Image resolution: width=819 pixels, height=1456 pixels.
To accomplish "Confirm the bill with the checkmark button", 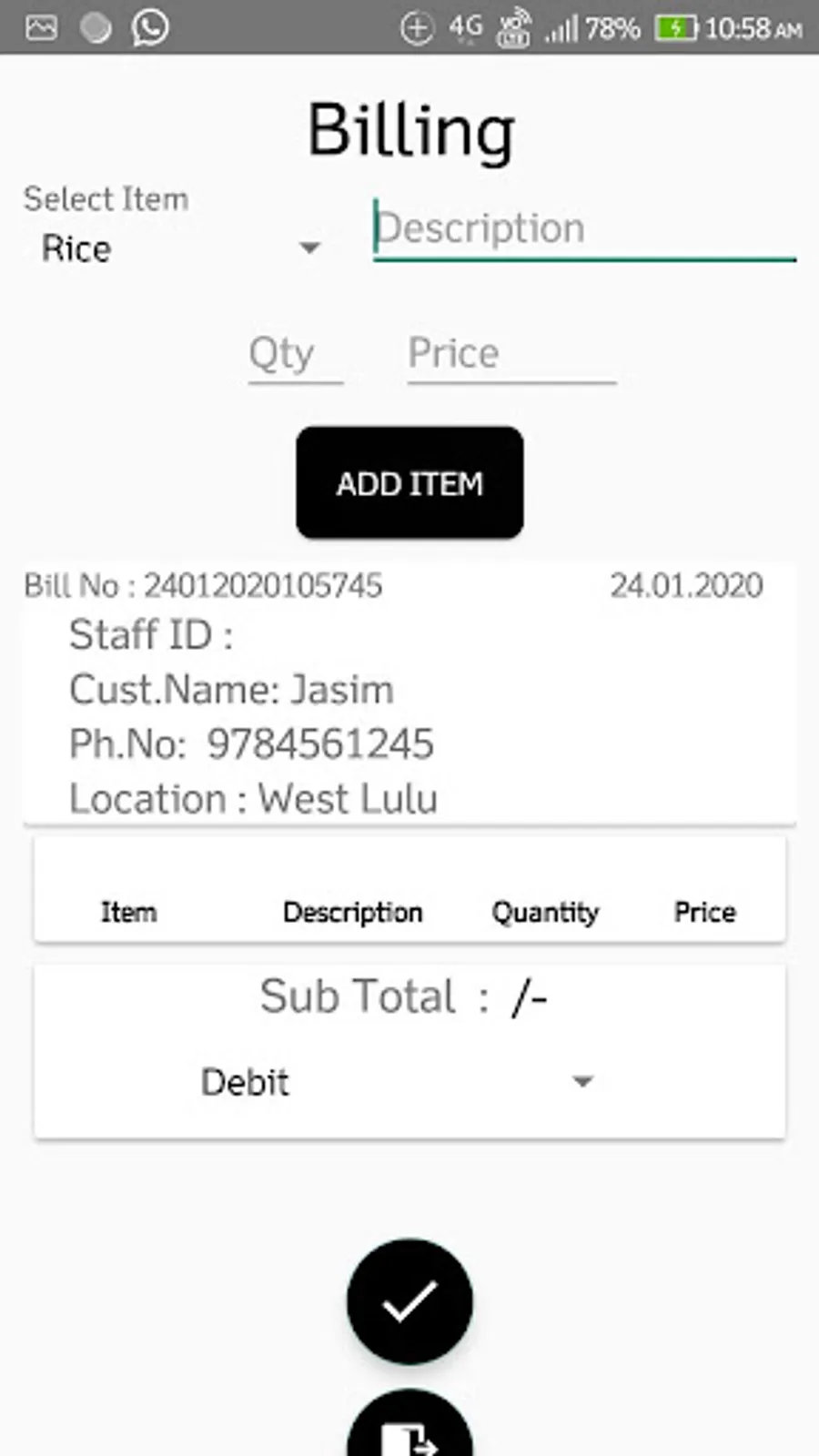I will click(x=409, y=1301).
